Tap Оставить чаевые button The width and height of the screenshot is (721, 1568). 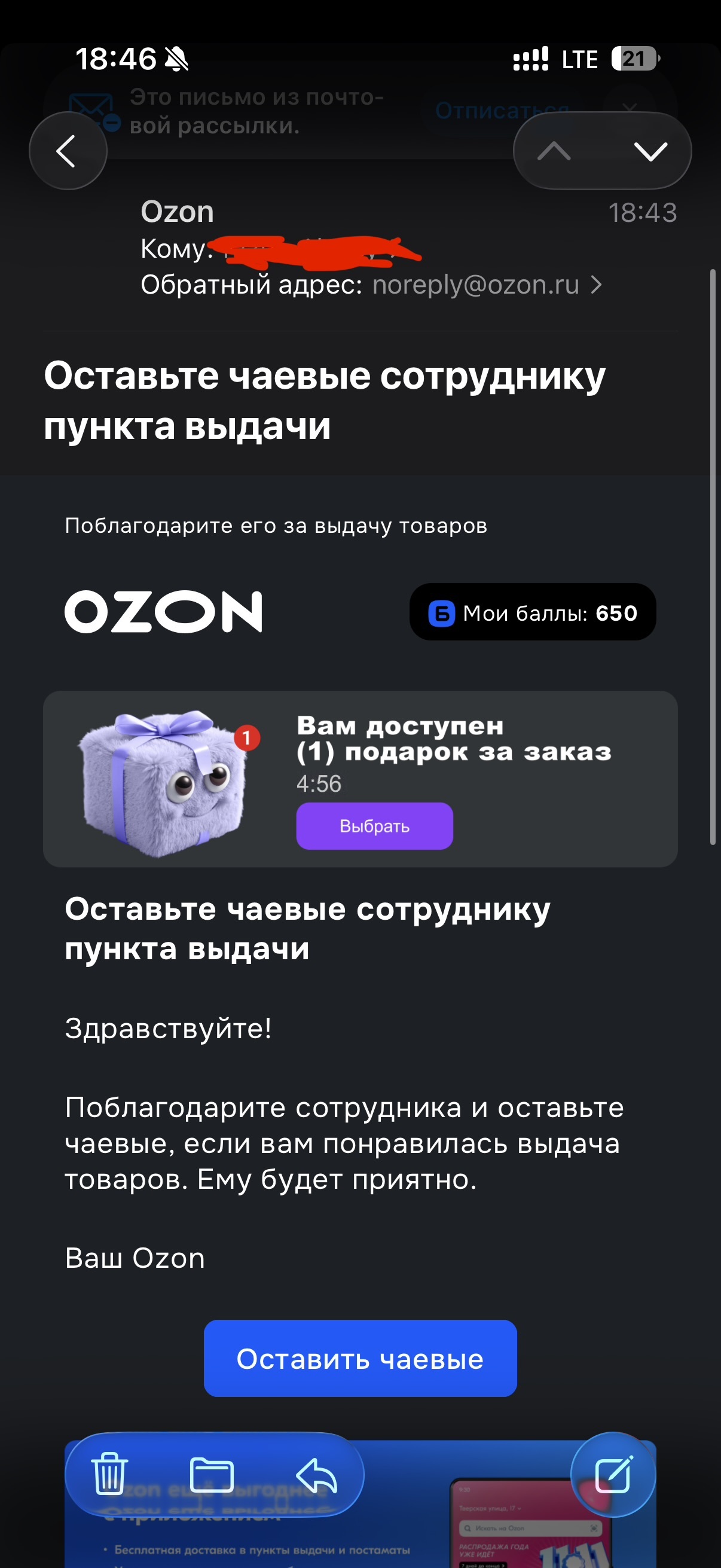(360, 1359)
